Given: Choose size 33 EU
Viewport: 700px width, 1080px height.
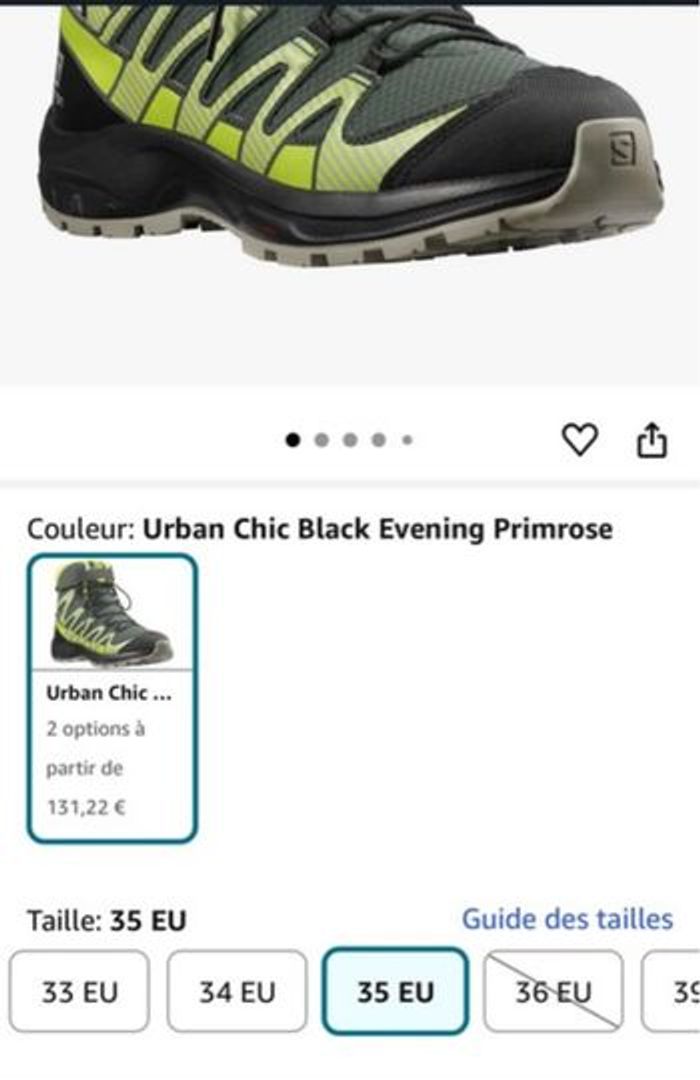Looking at the screenshot, I should pyautogui.click(x=80, y=992).
